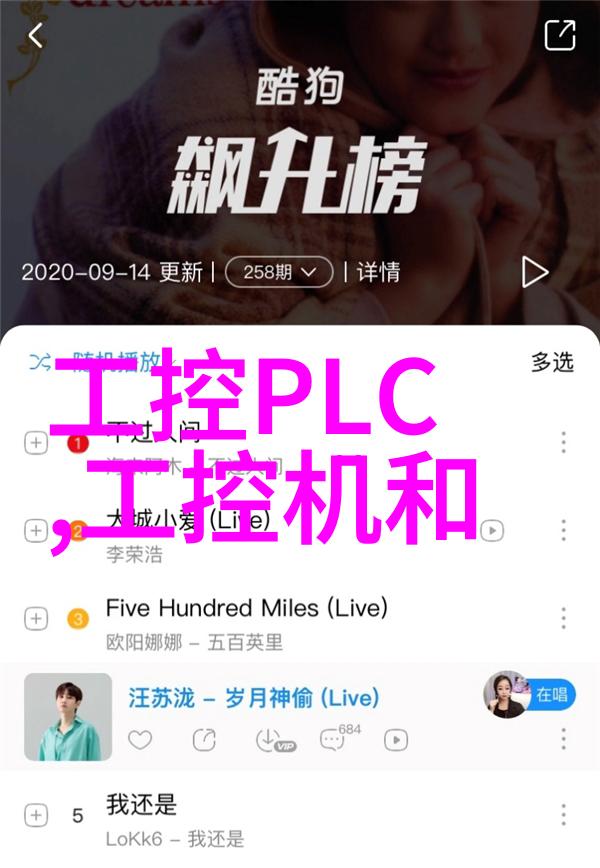The width and height of the screenshot is (600, 868).
Task: Go back using the top arrow
Action: [36, 37]
